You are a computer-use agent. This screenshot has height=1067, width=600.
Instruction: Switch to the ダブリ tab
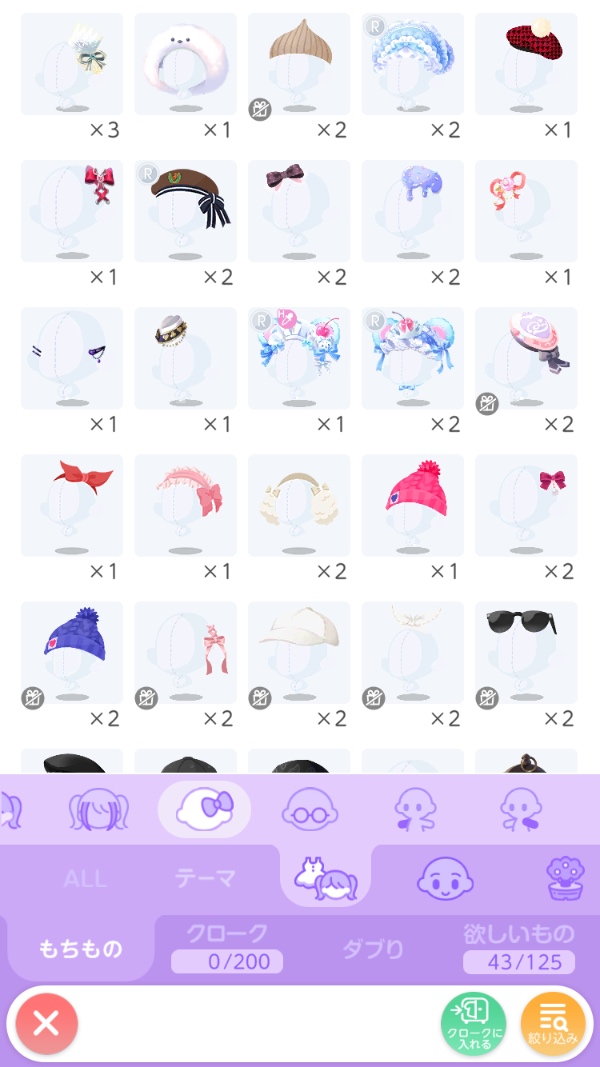(x=373, y=946)
